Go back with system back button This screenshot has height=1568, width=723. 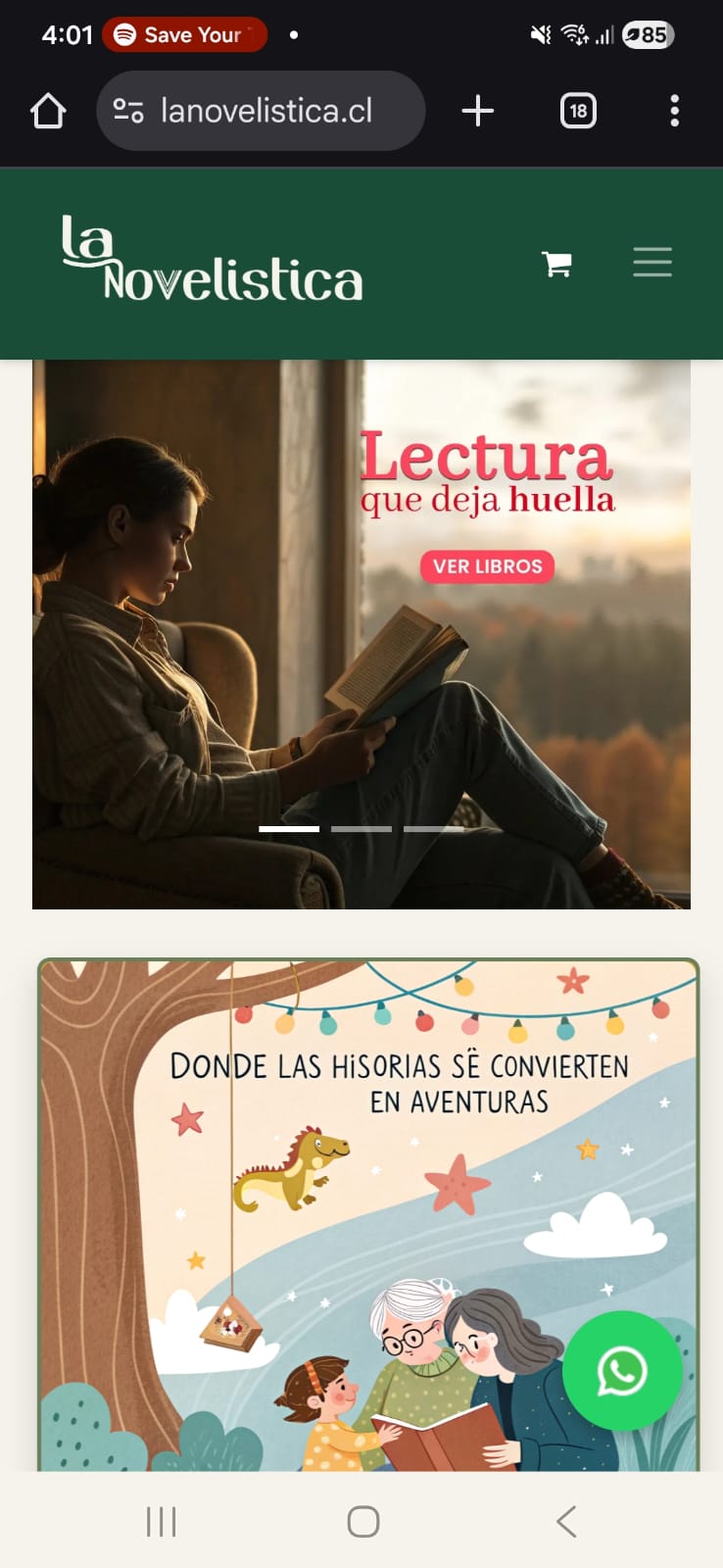pos(565,1521)
